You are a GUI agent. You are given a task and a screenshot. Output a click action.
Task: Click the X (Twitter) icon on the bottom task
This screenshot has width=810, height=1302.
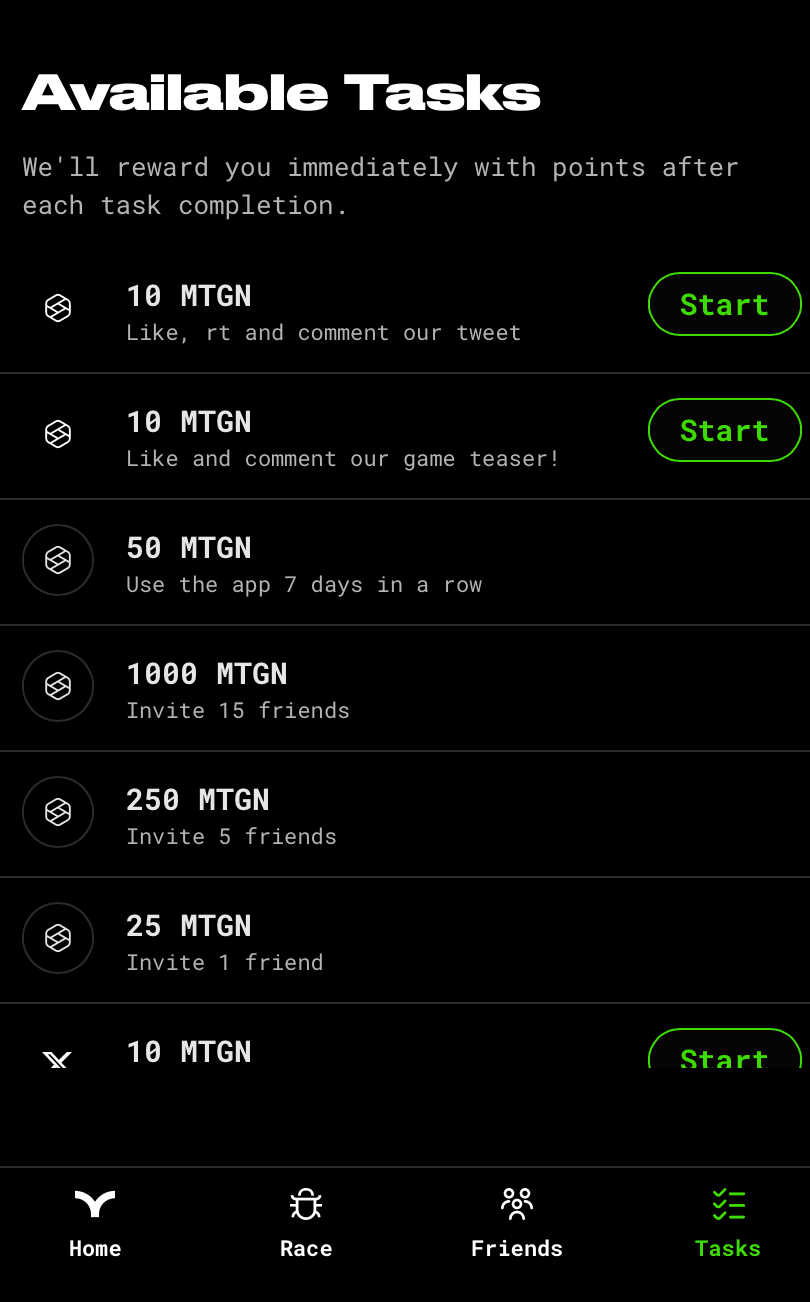point(57,1060)
